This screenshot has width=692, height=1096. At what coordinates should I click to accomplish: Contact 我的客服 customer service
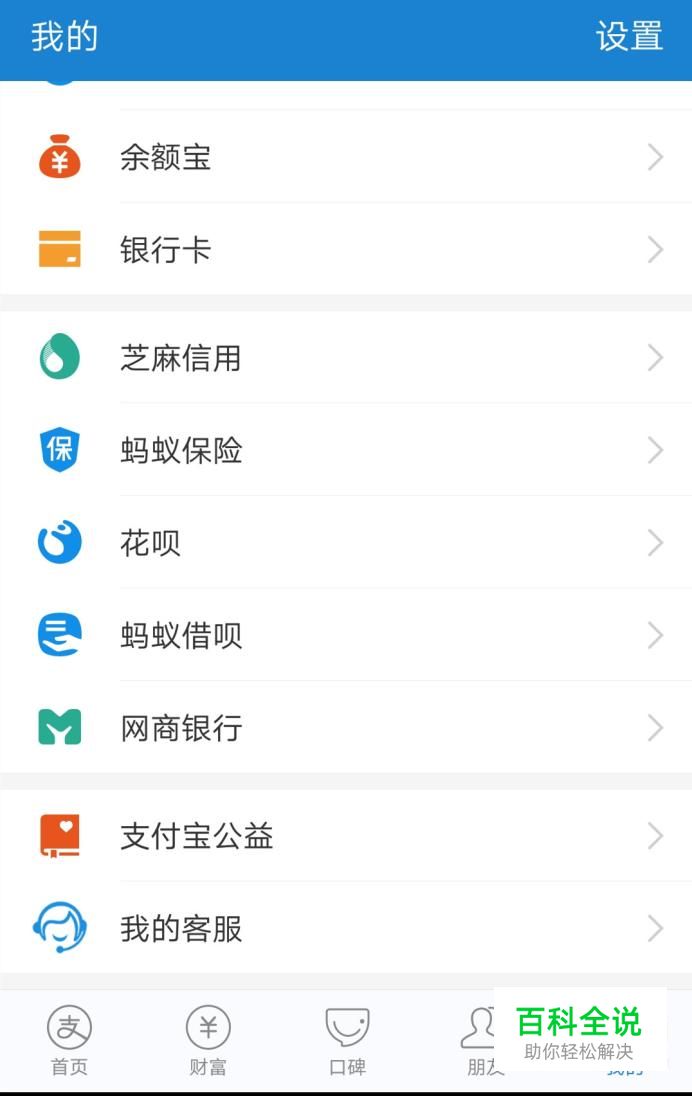(x=345, y=929)
